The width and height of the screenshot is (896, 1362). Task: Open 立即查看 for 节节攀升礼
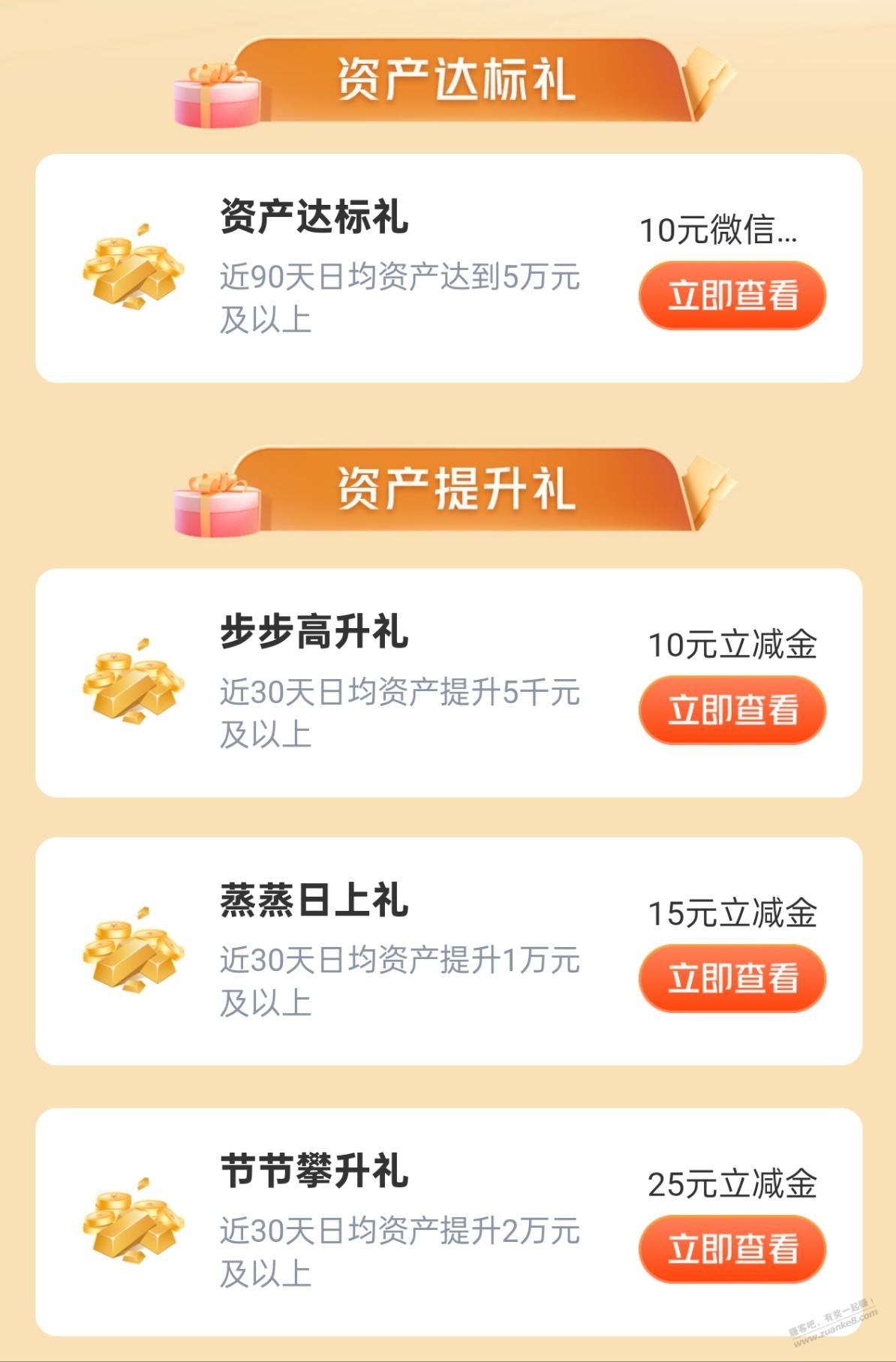coord(732,1249)
